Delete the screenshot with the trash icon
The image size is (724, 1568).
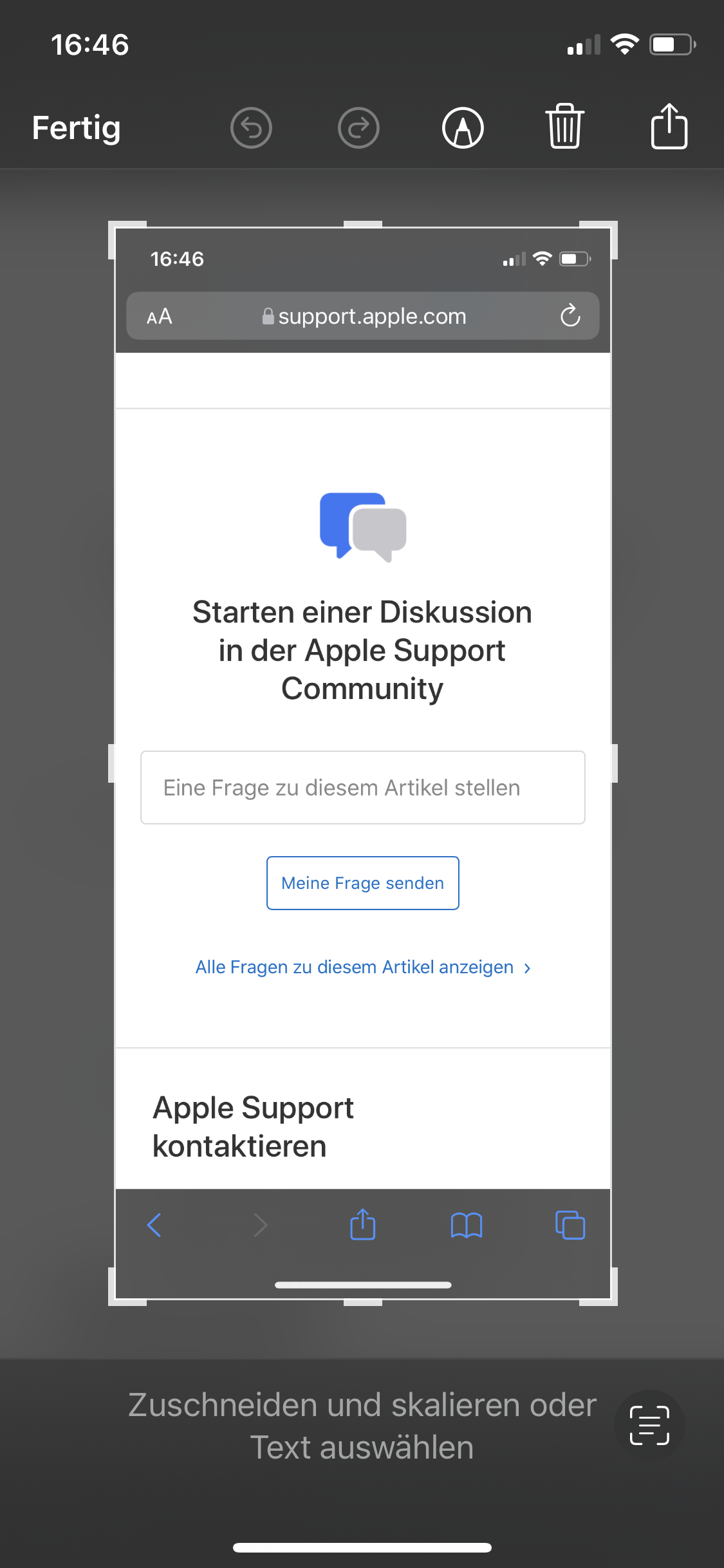(565, 127)
